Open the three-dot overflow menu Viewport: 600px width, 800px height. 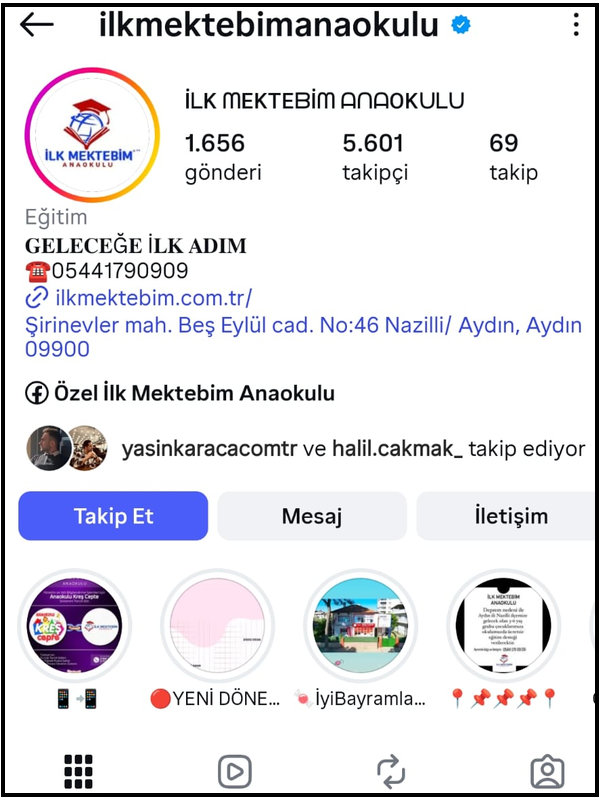point(575,26)
